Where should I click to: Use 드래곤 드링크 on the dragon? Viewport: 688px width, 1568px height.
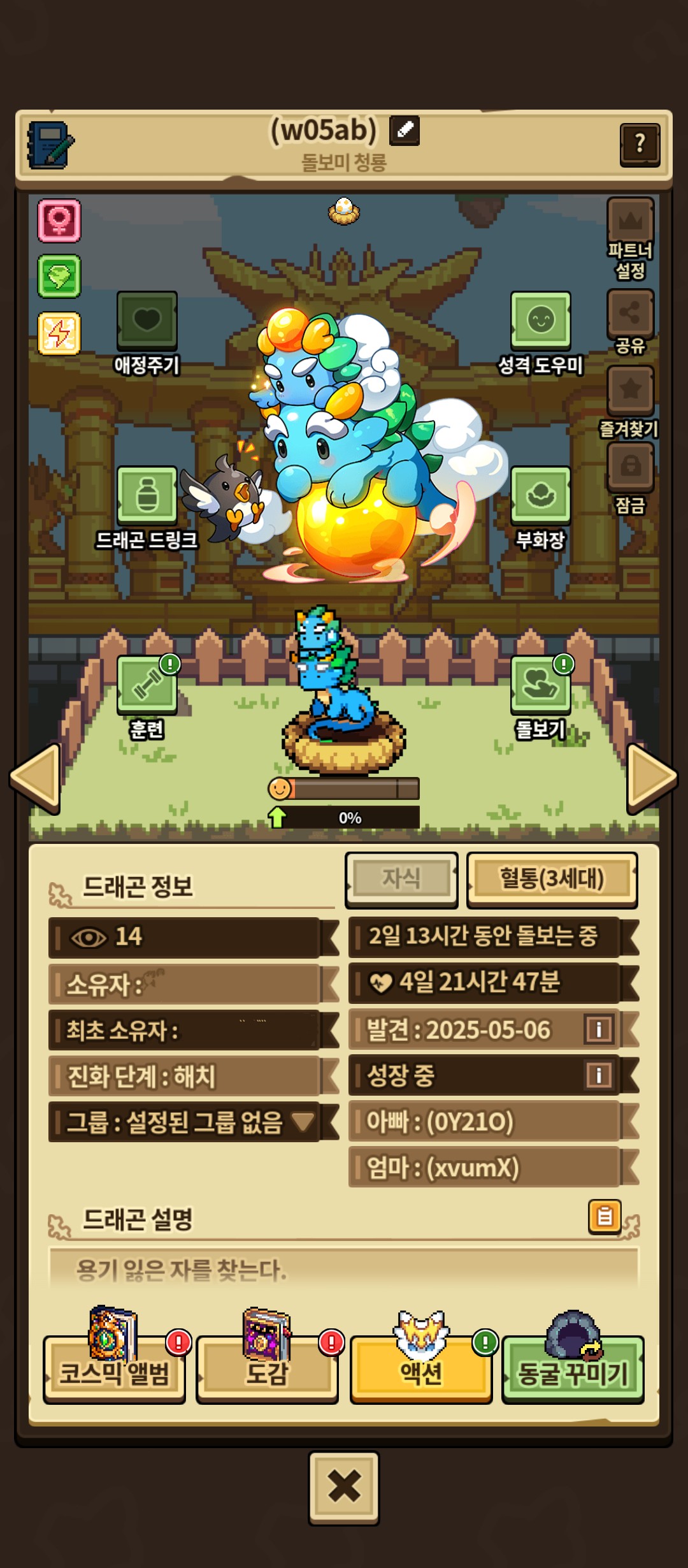click(x=147, y=496)
